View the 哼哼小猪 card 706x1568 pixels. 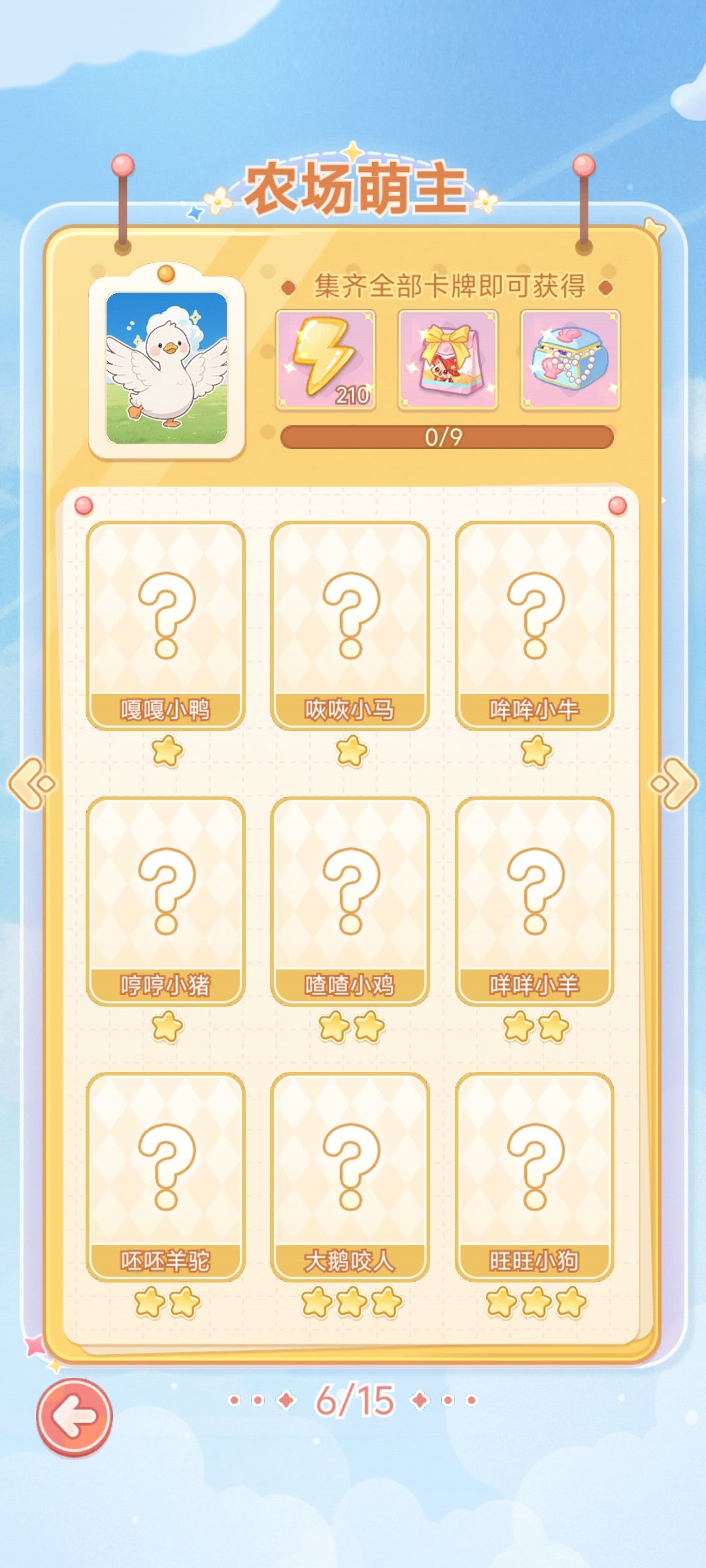point(165,900)
